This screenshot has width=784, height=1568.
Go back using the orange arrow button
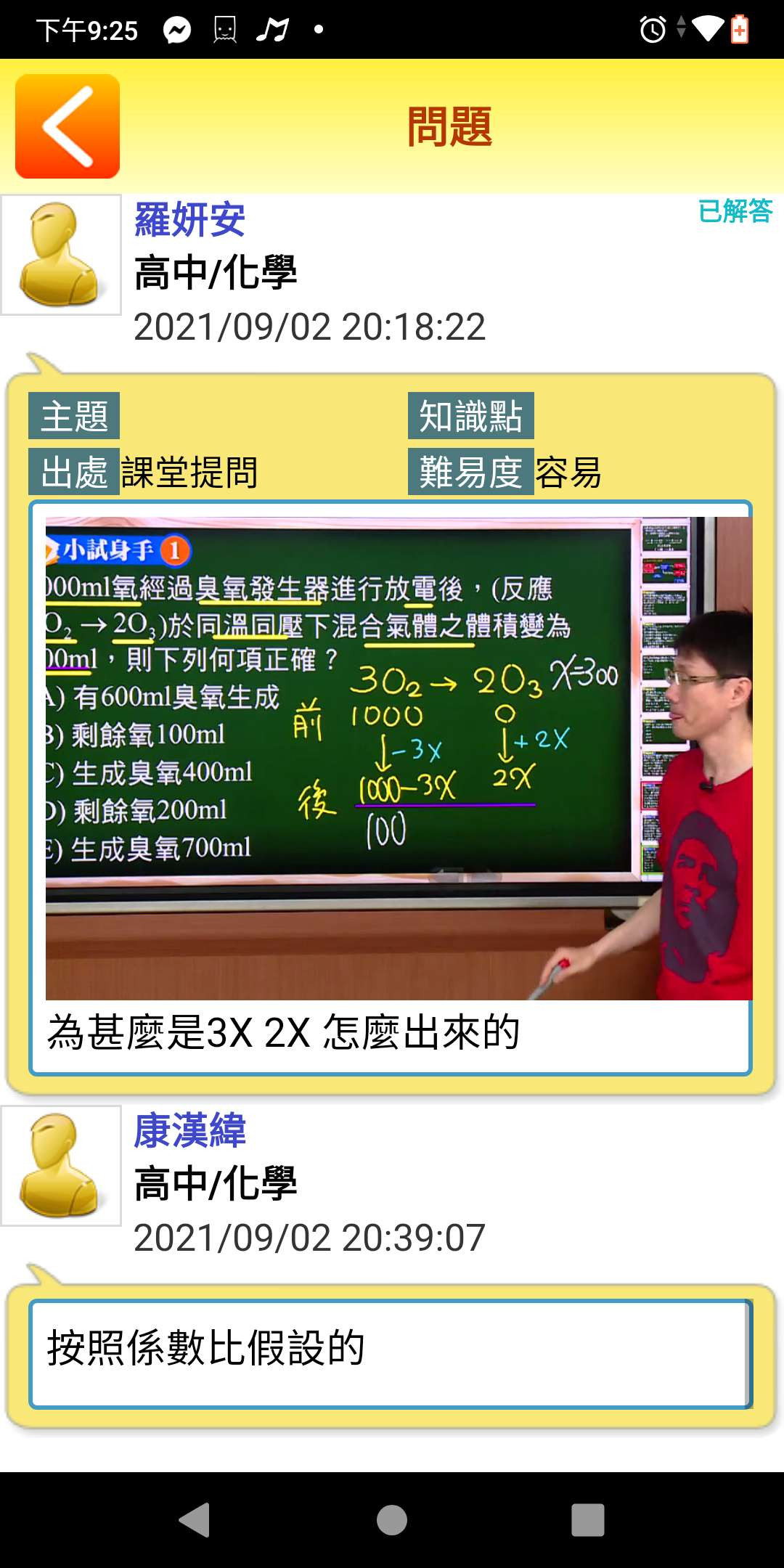pos(68,126)
